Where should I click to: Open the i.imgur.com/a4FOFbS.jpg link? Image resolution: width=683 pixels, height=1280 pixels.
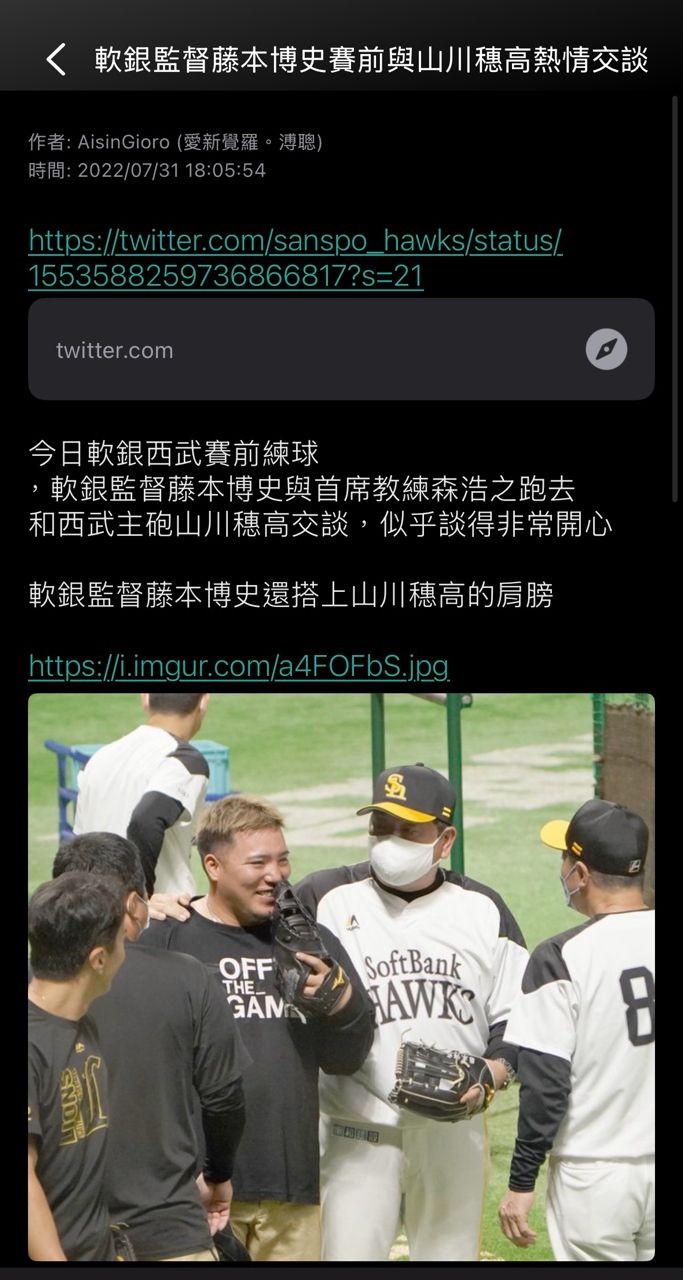(x=238, y=666)
